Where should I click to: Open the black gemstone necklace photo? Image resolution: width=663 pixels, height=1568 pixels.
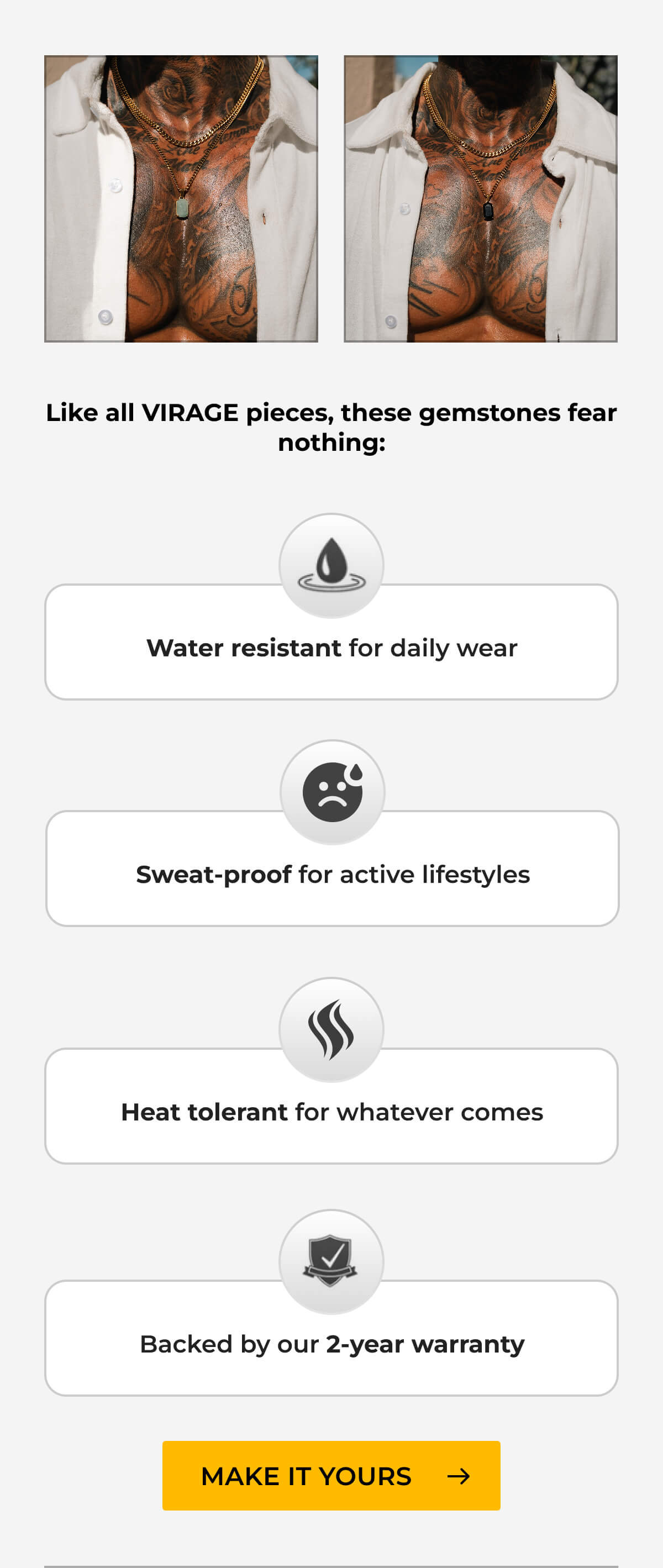tap(480, 198)
